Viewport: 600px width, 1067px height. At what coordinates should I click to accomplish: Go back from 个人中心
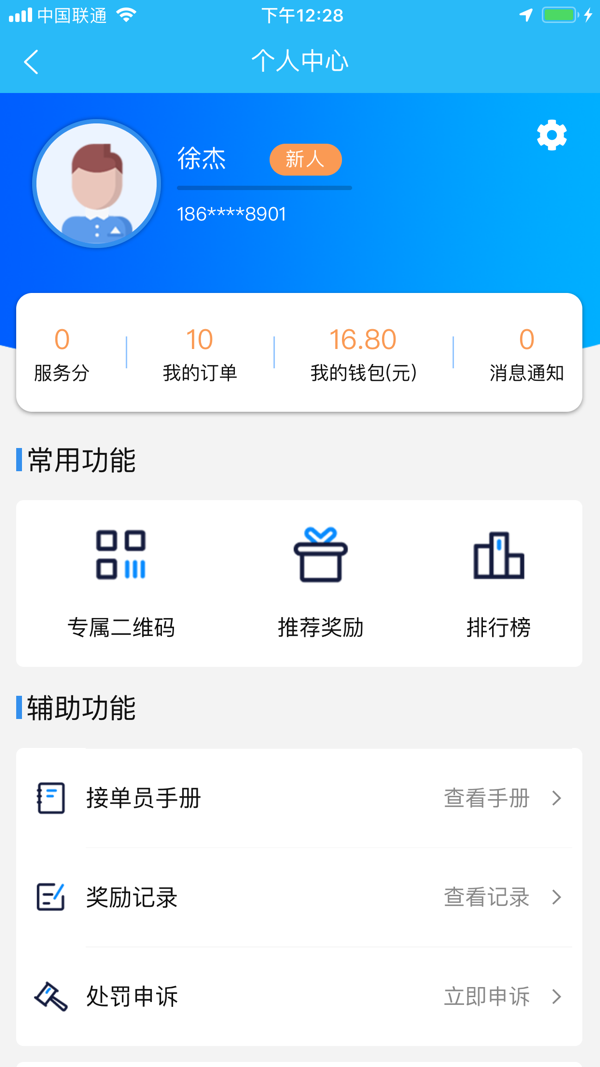[x=31, y=62]
